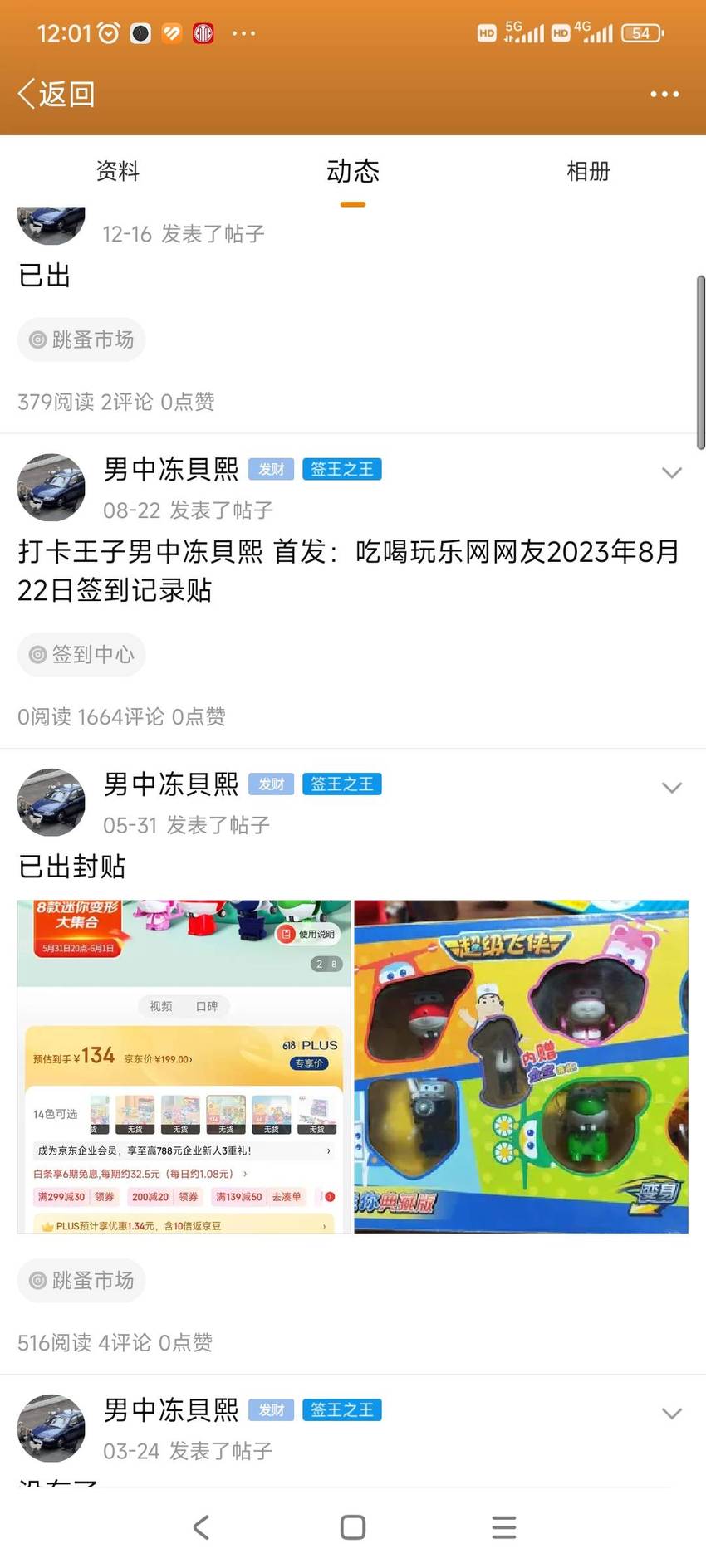Open the 跳蚤市场 chip under 已出 post
The width and height of the screenshot is (706, 1568).
coord(81,339)
